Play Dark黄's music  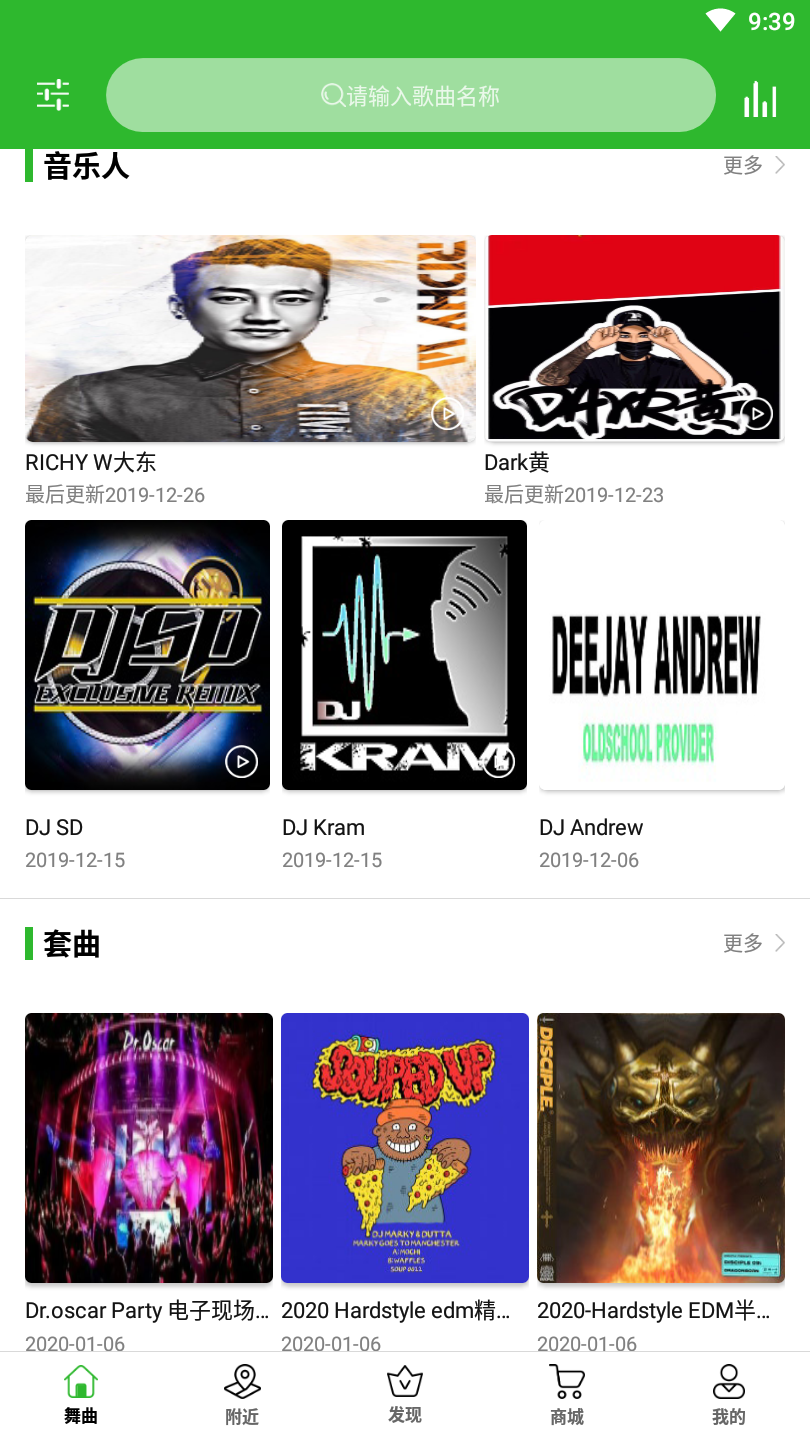click(x=757, y=413)
